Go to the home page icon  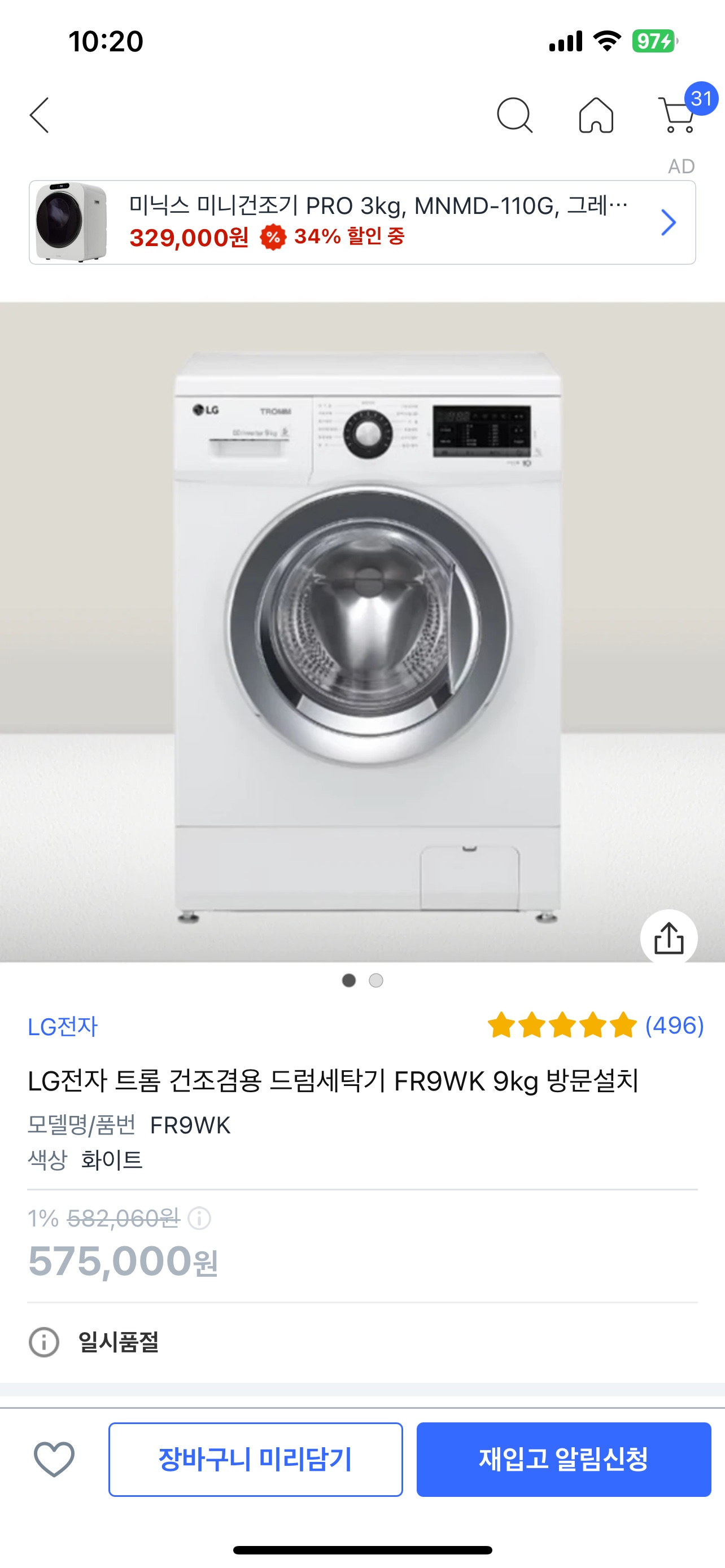click(x=596, y=115)
